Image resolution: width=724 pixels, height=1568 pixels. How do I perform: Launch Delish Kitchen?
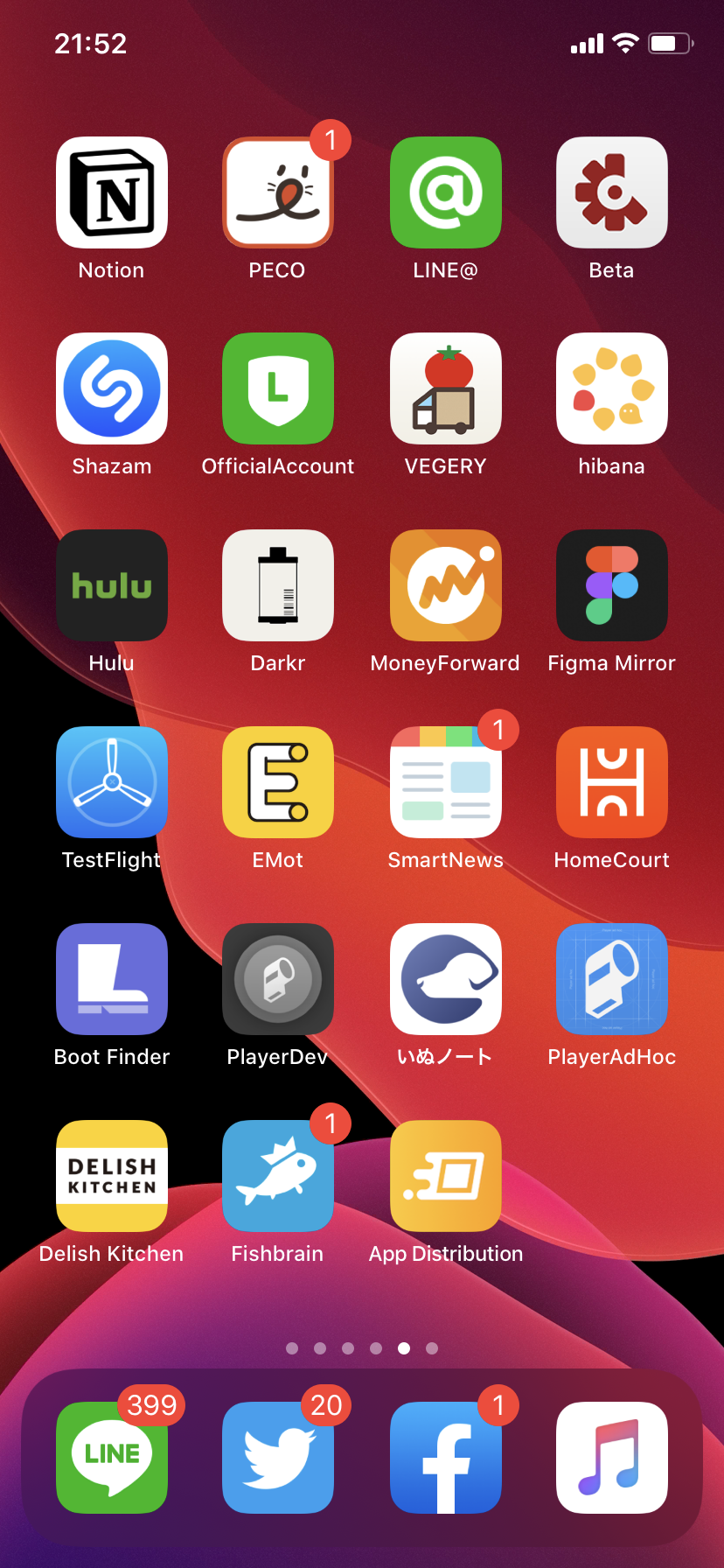click(112, 1176)
